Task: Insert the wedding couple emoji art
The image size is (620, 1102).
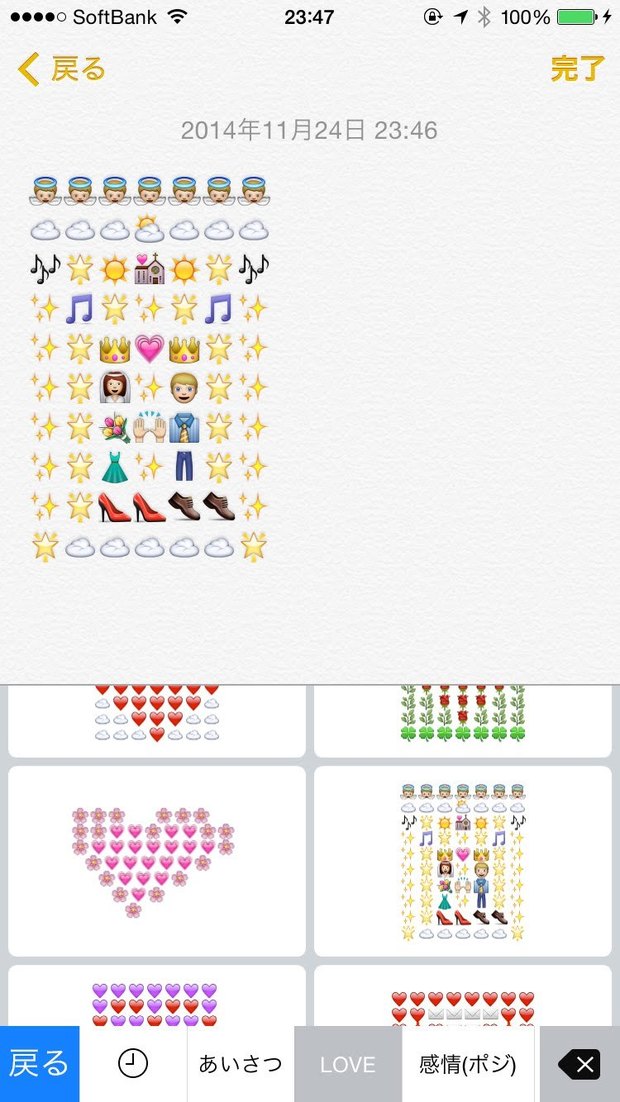Action: [463, 861]
